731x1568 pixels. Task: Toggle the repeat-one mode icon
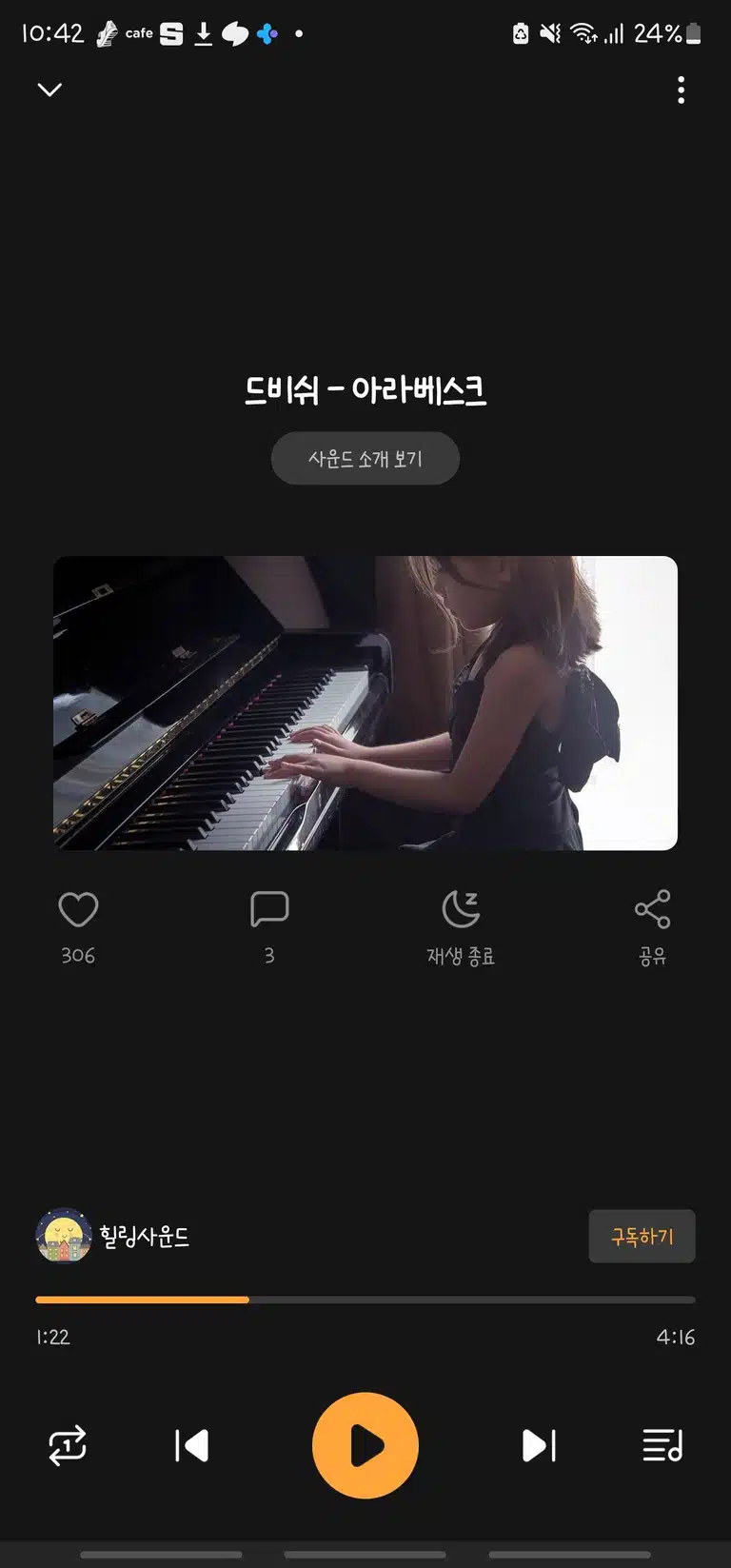[68, 1445]
